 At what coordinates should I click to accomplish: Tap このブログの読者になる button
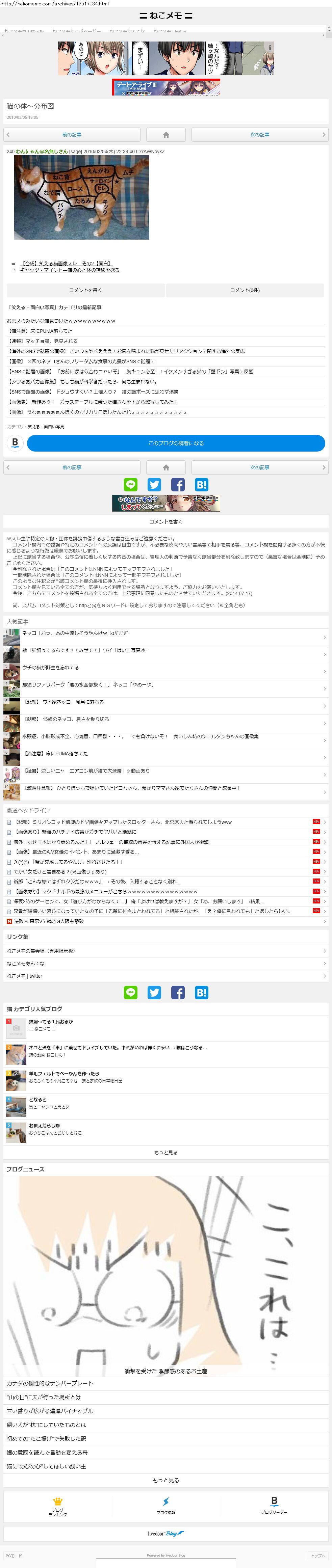click(x=176, y=443)
